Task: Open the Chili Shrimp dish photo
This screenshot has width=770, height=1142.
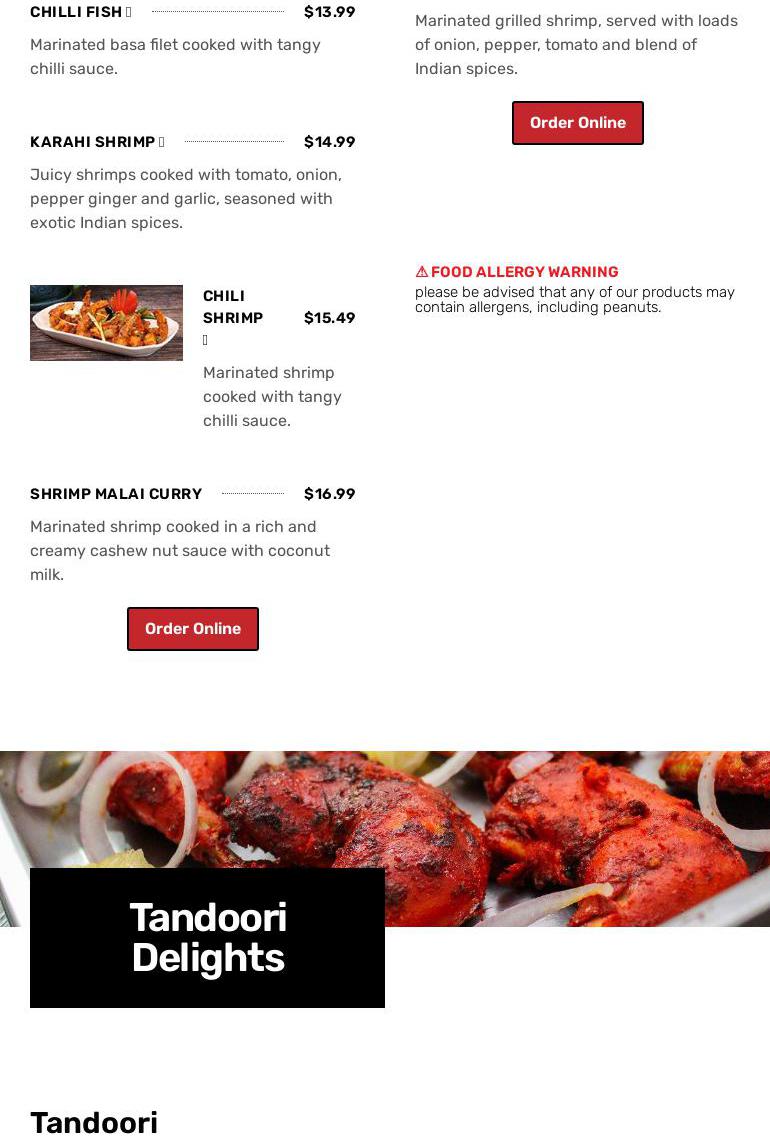Action: click(106, 323)
